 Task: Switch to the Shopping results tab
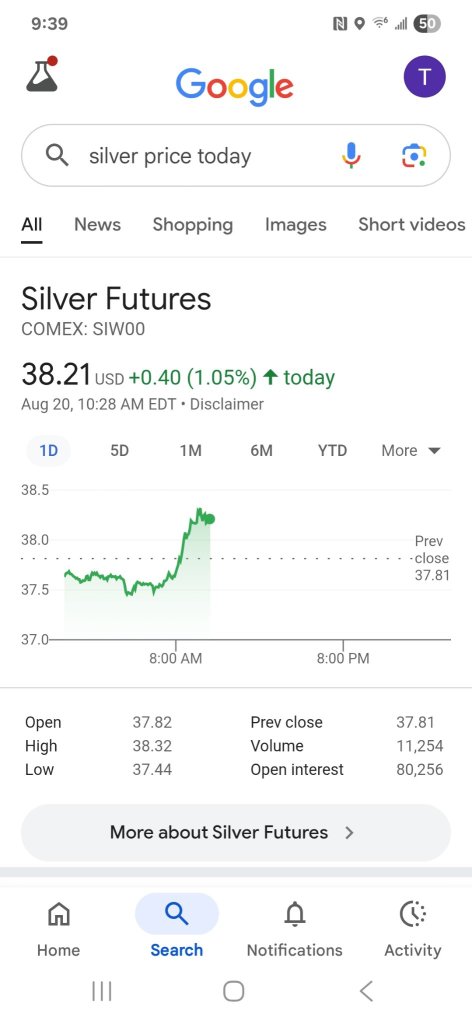[193, 225]
